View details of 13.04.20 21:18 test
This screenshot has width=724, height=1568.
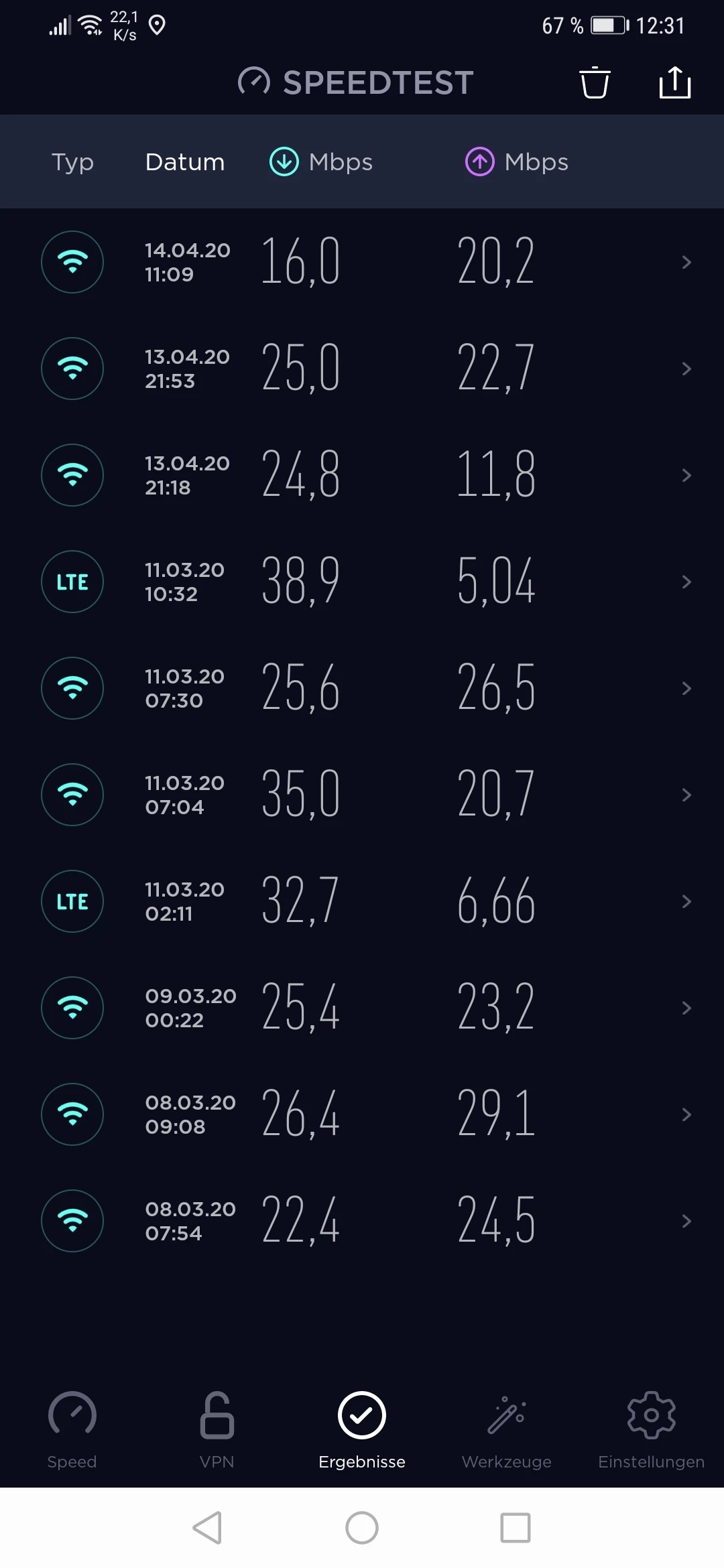pos(362,475)
